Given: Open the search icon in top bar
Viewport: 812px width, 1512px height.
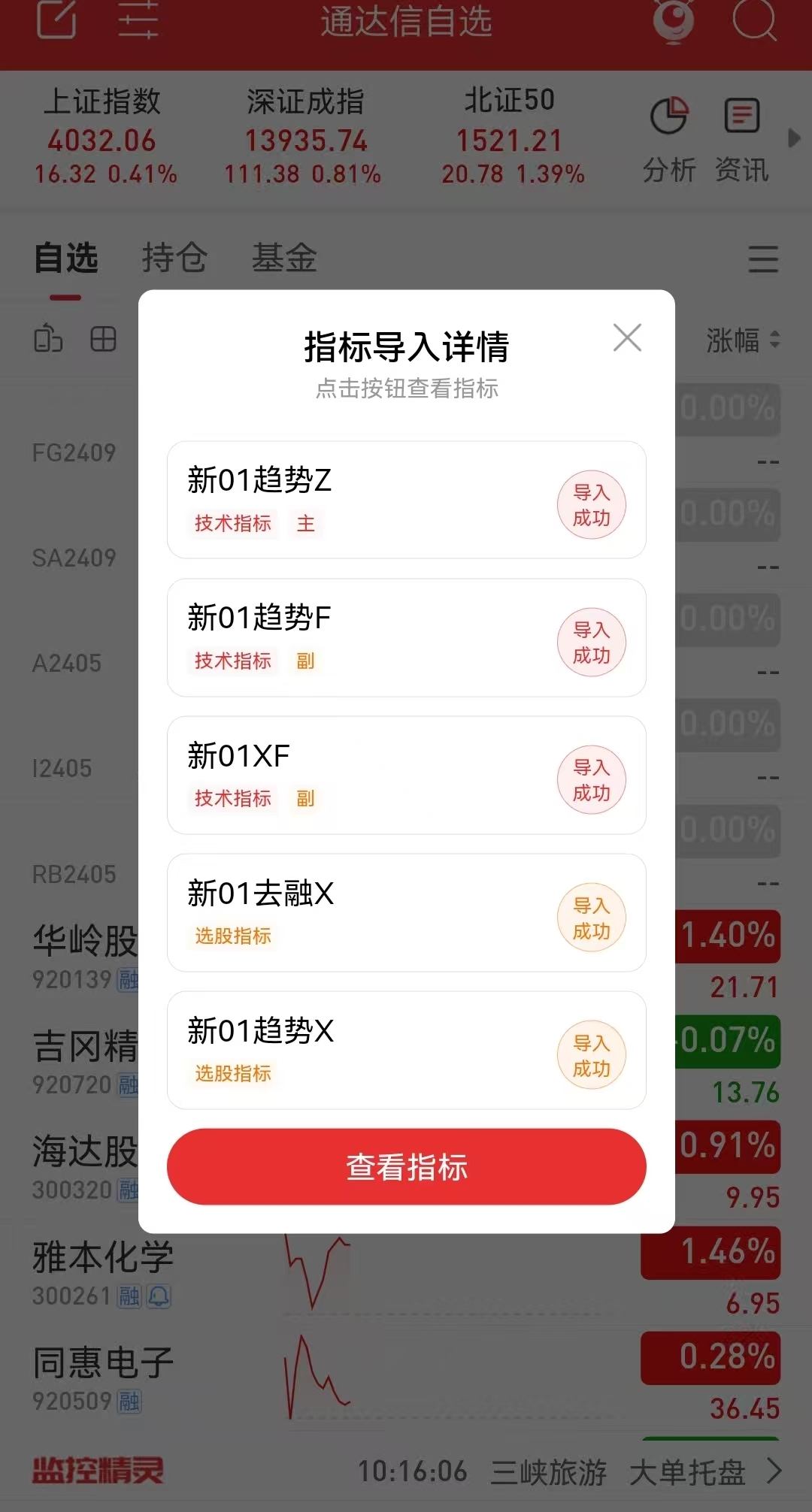Looking at the screenshot, I should [753, 20].
